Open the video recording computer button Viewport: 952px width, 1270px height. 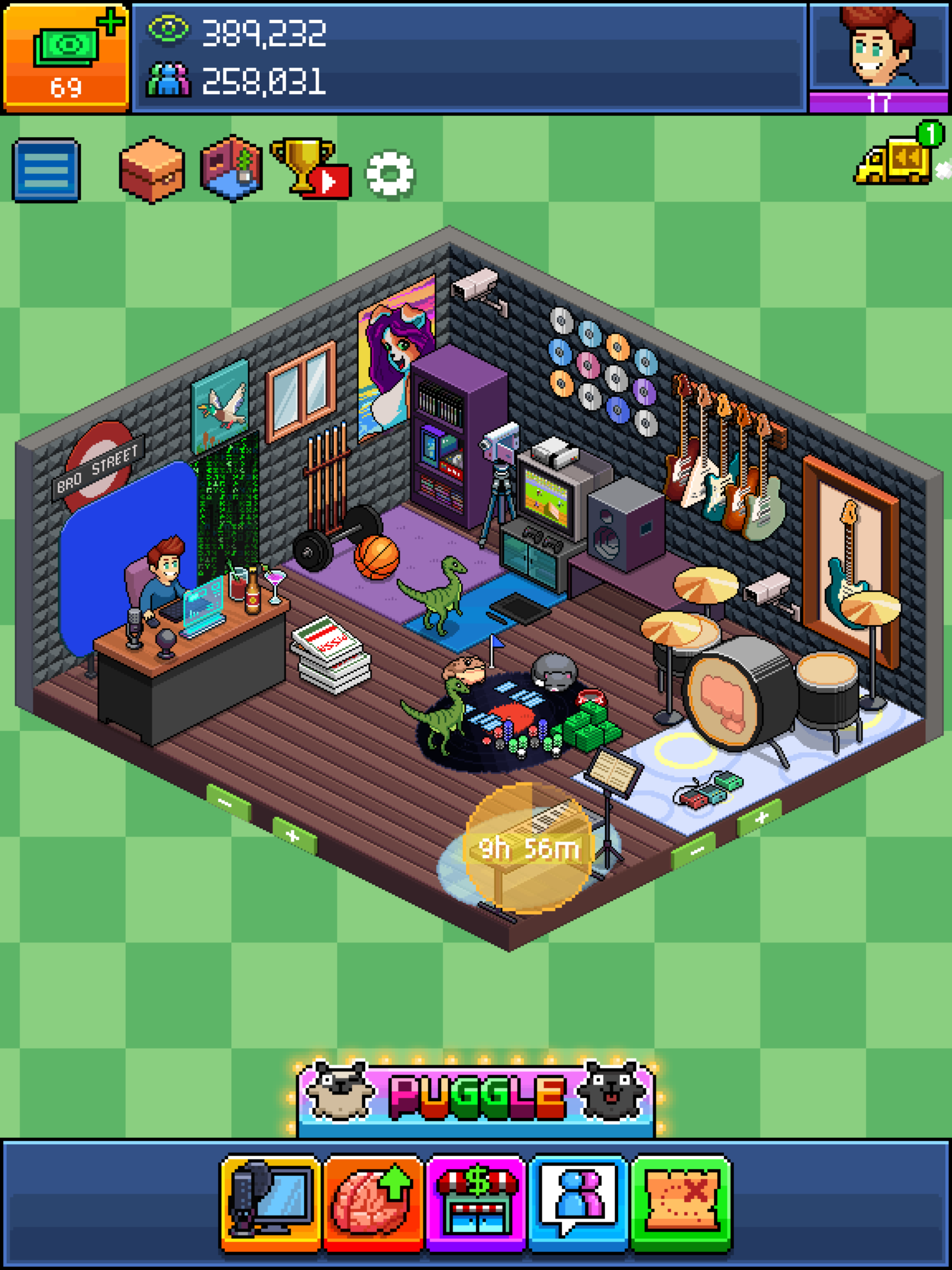(271, 1203)
